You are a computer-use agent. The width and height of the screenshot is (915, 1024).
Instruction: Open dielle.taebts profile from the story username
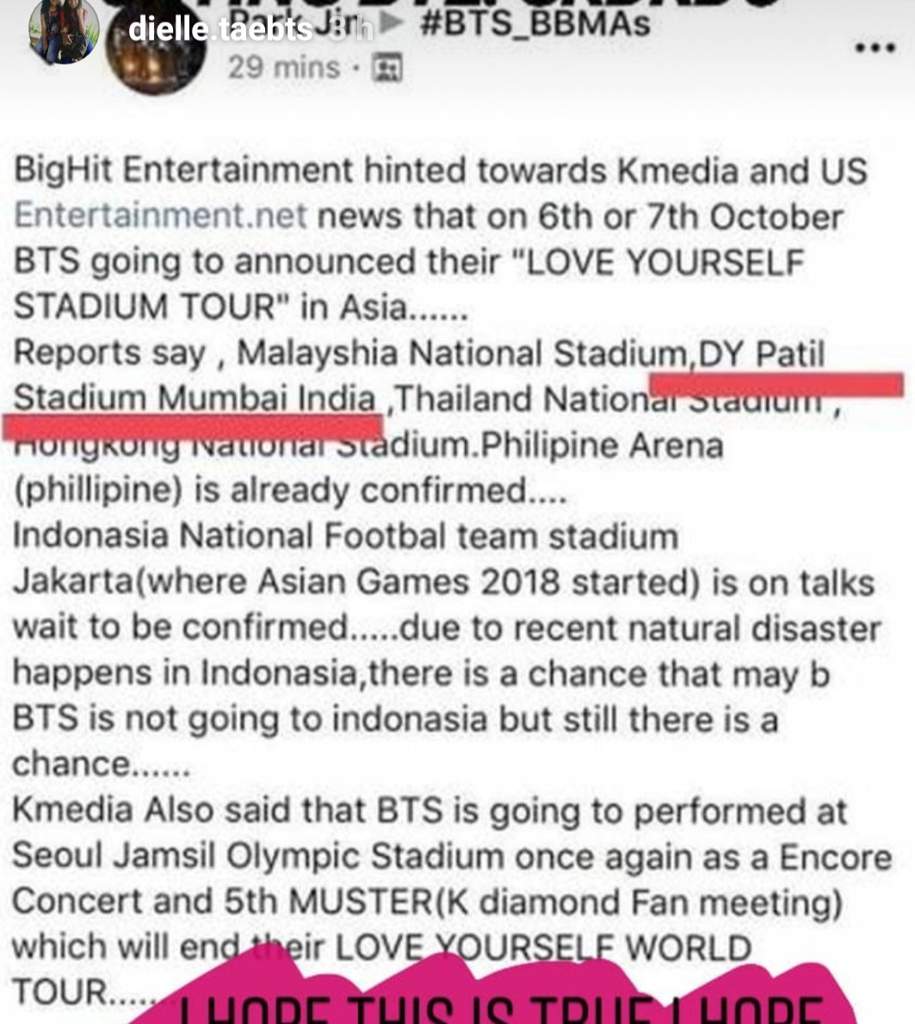220,29
